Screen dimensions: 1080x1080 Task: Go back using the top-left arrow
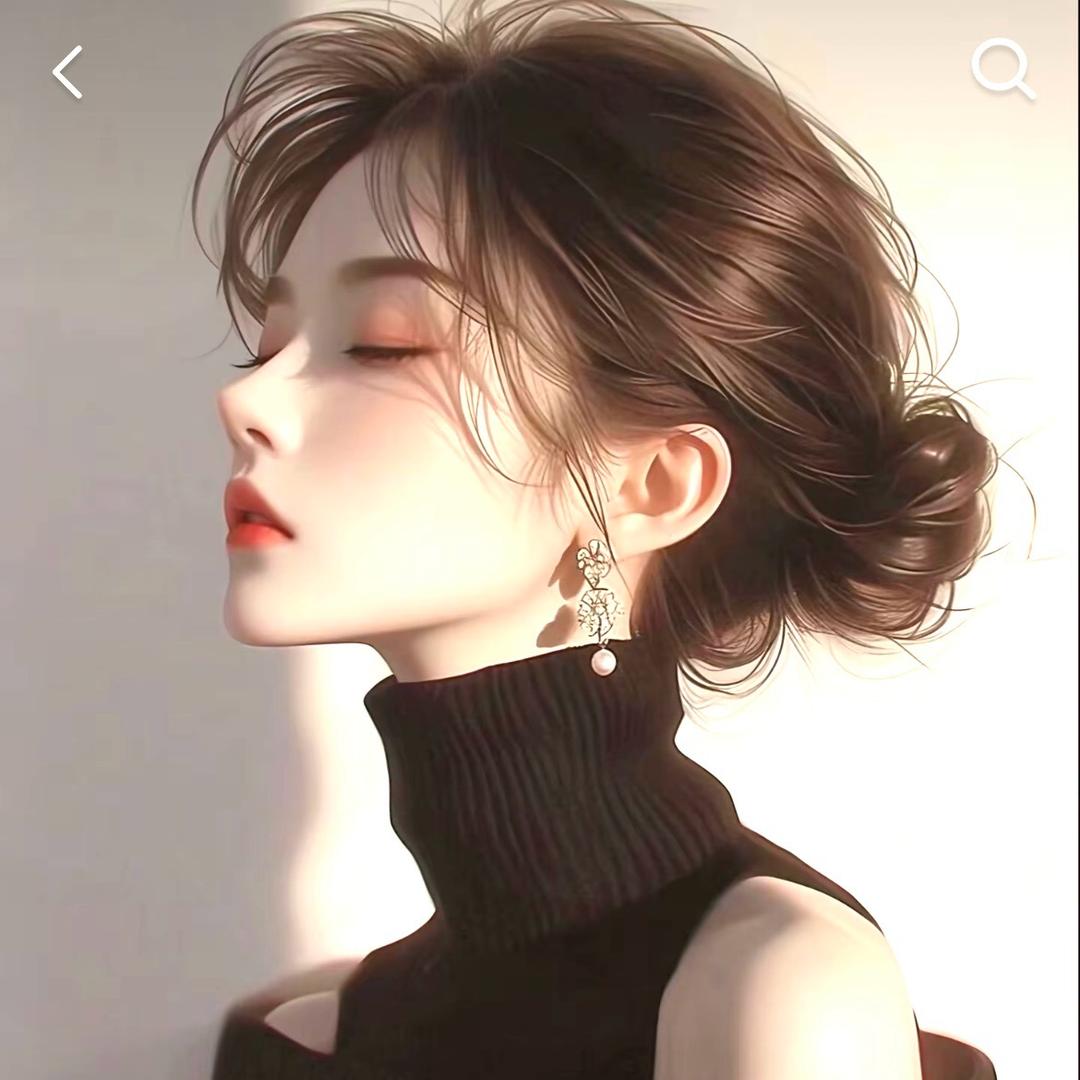click(67, 72)
